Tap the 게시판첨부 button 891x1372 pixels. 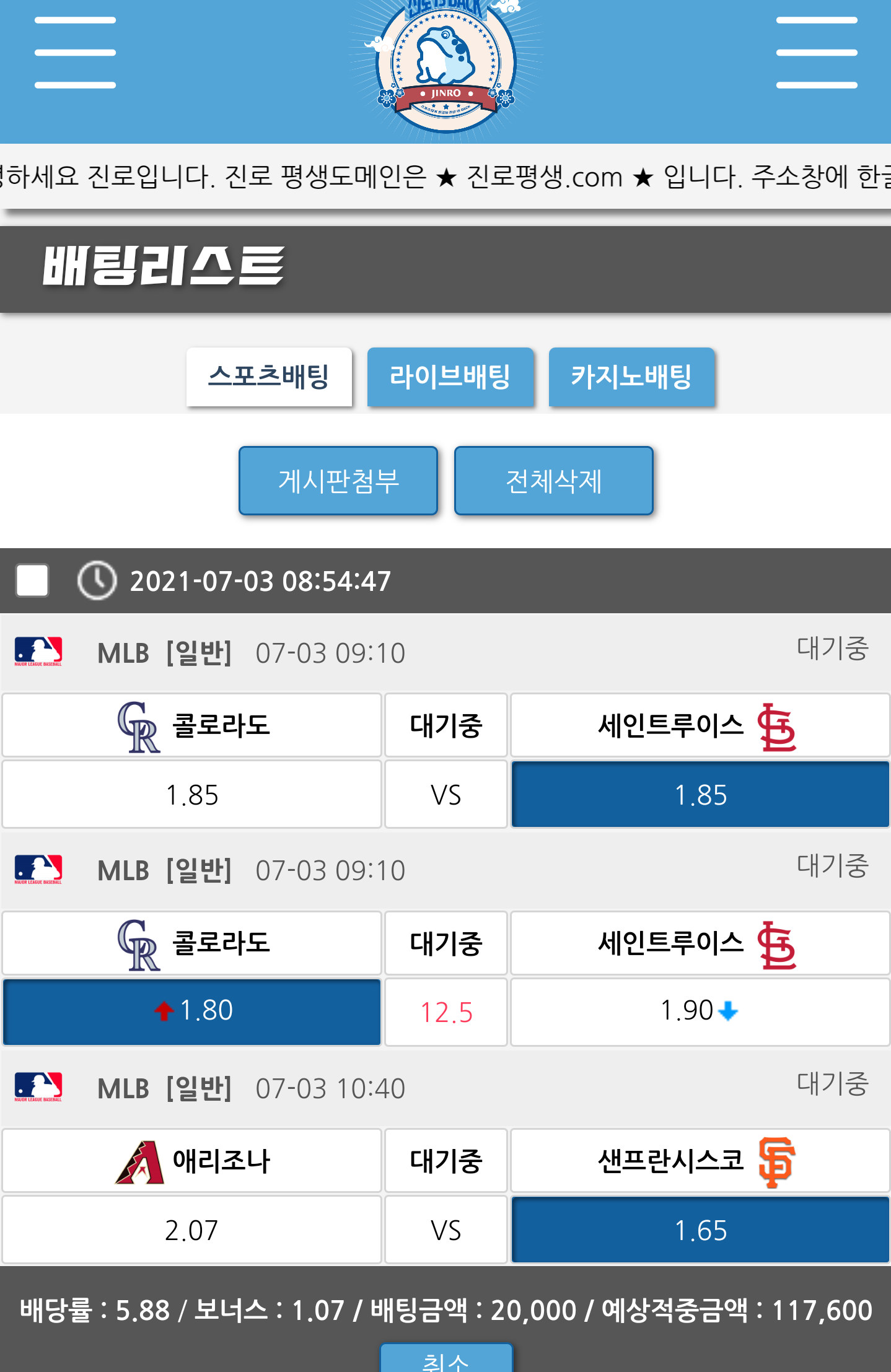tap(338, 481)
